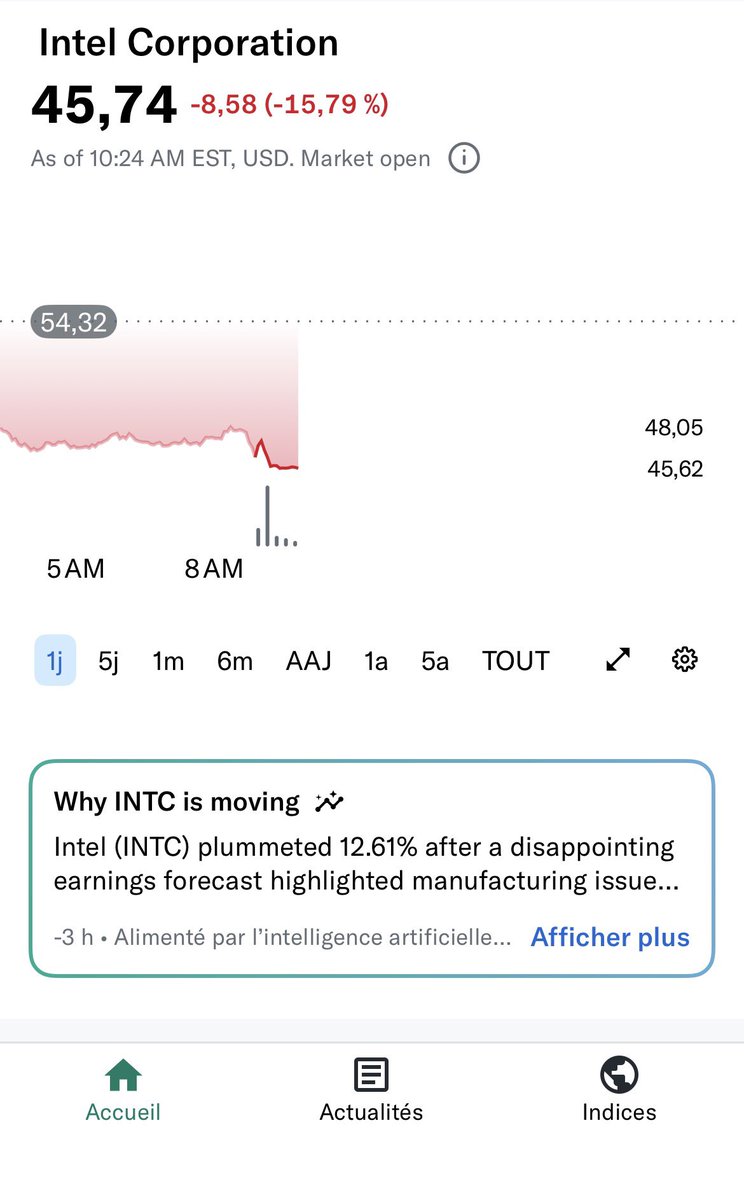
Task: Show the 6m chart range
Action: (x=235, y=661)
